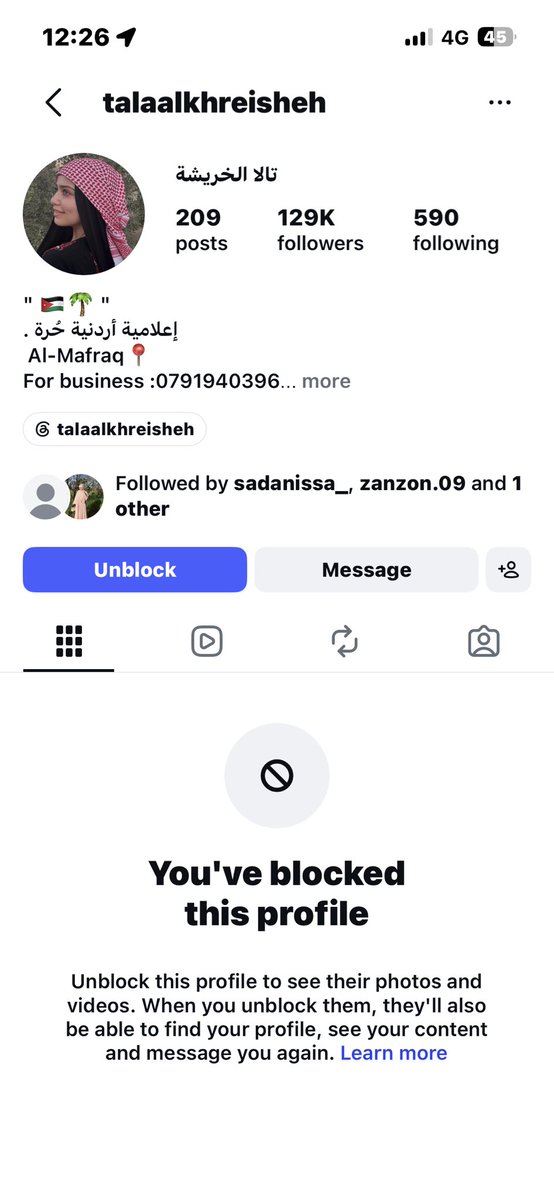Tap the add person suggestions icon
This screenshot has height=1199, width=554.
[x=508, y=570]
